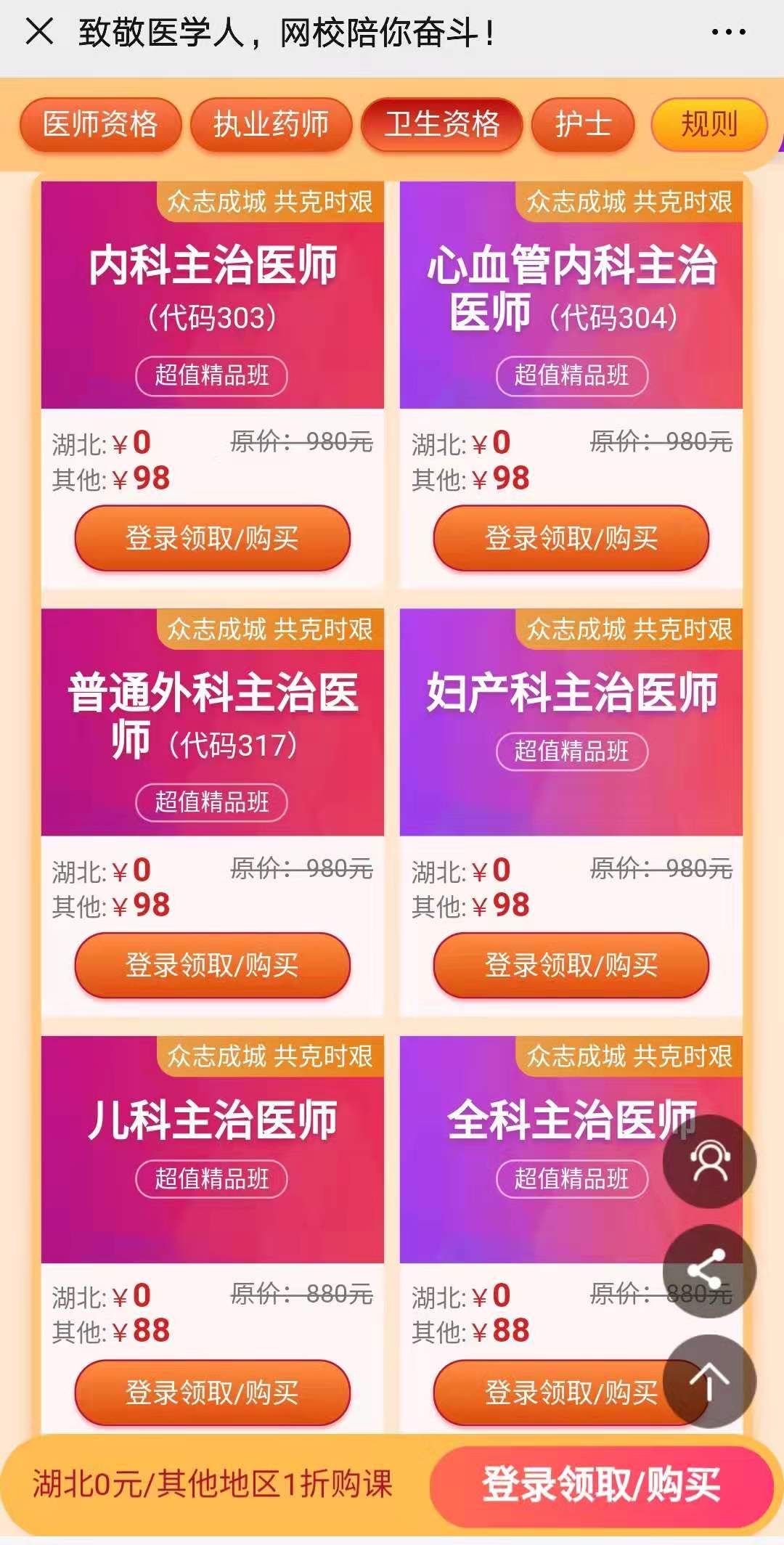Close this web page
Screen dimensions: 784x1545
point(39,32)
